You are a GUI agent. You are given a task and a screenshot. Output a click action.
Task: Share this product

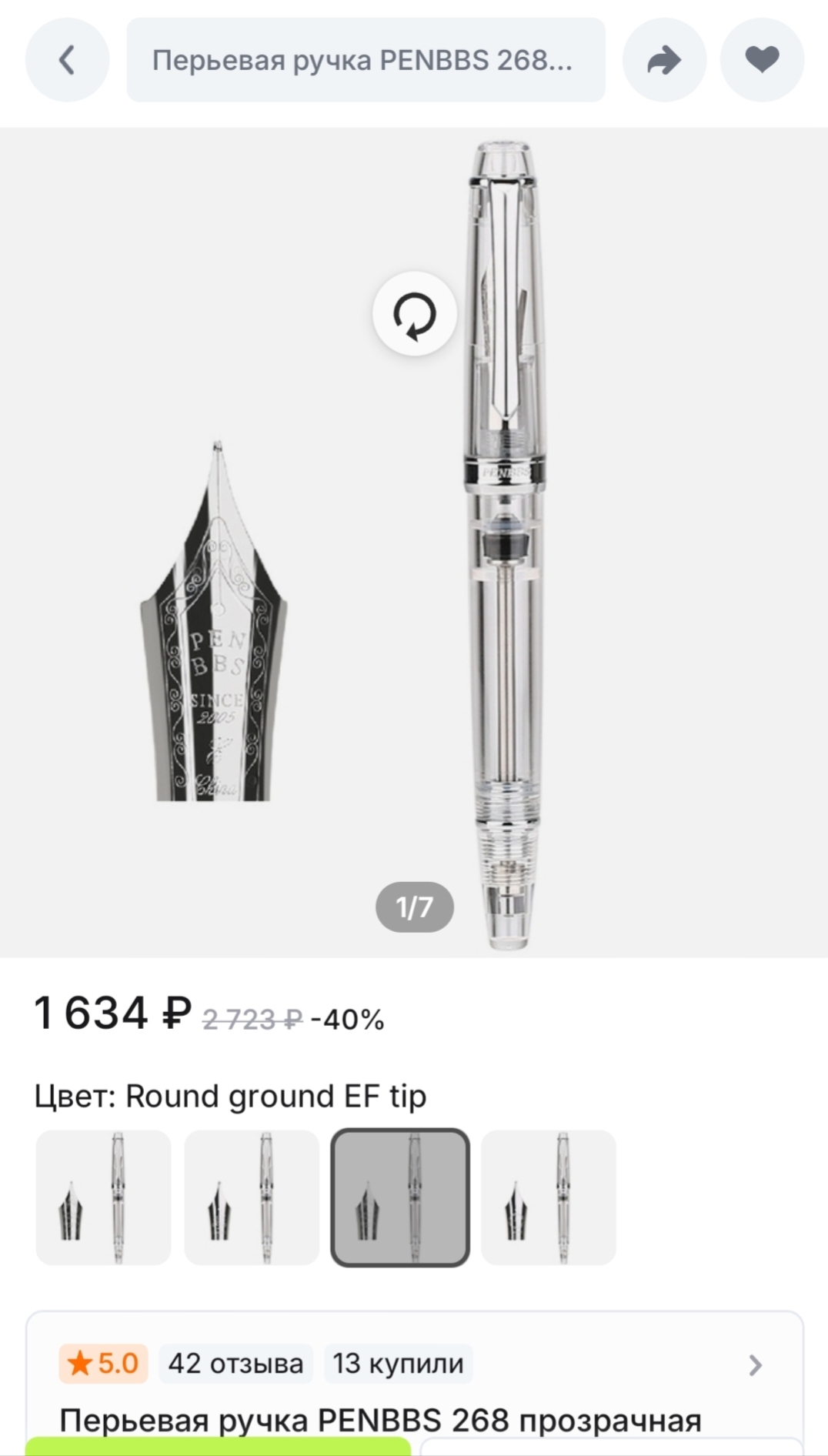pos(664,60)
